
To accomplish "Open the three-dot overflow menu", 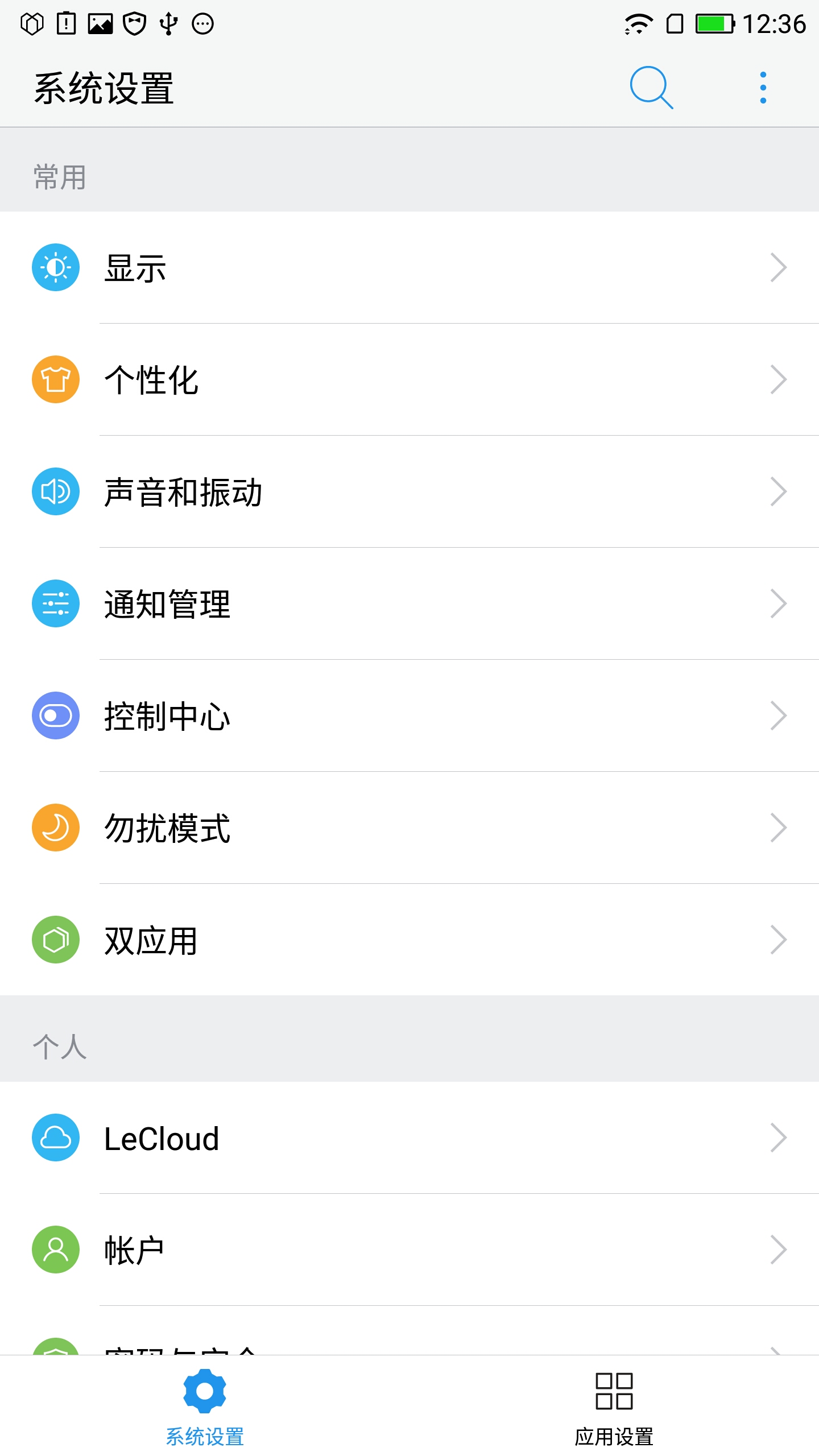I will click(x=763, y=88).
